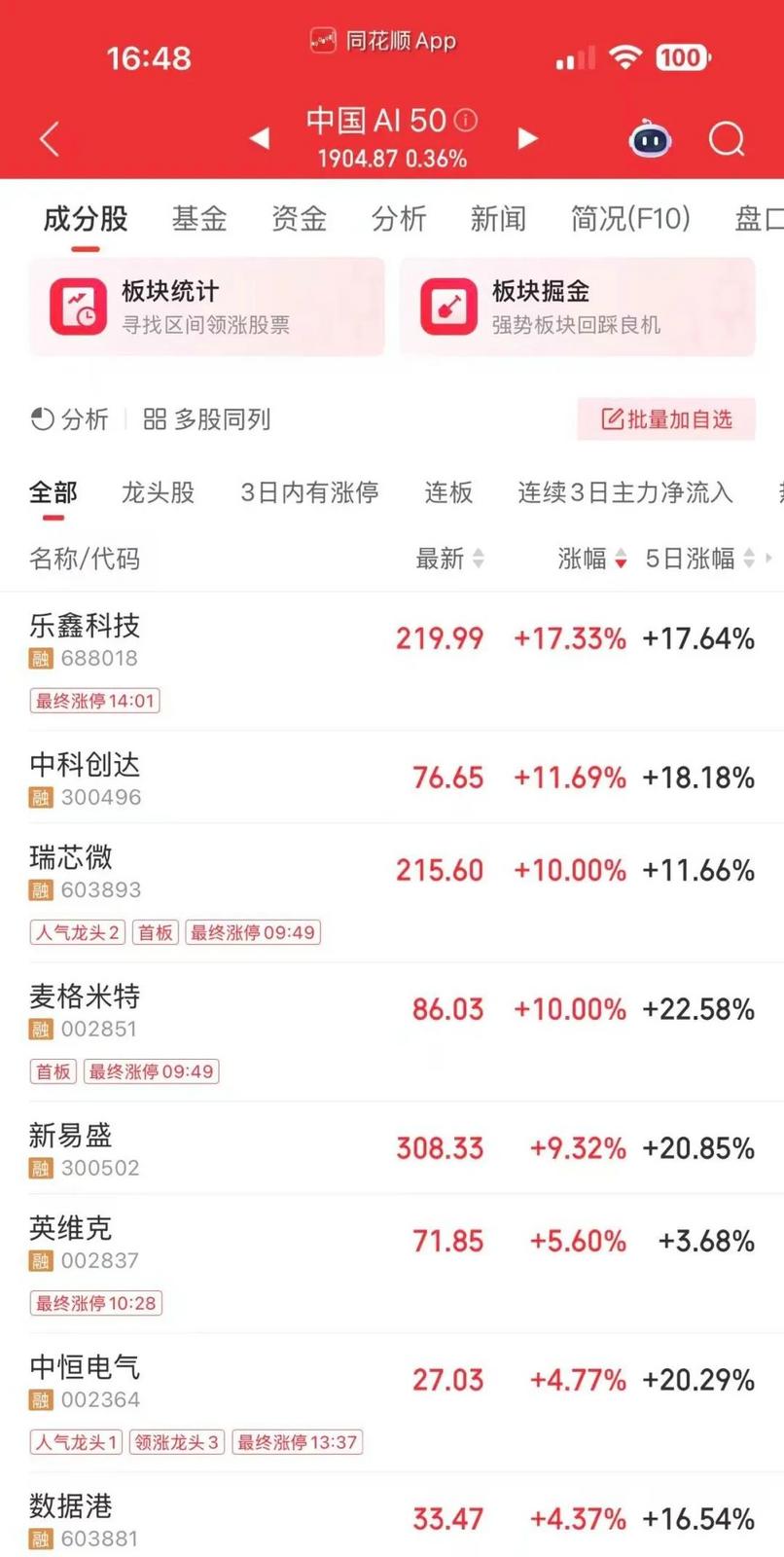The width and height of the screenshot is (784, 1557).
Task: Open 多股同列 view
Action: click(207, 419)
